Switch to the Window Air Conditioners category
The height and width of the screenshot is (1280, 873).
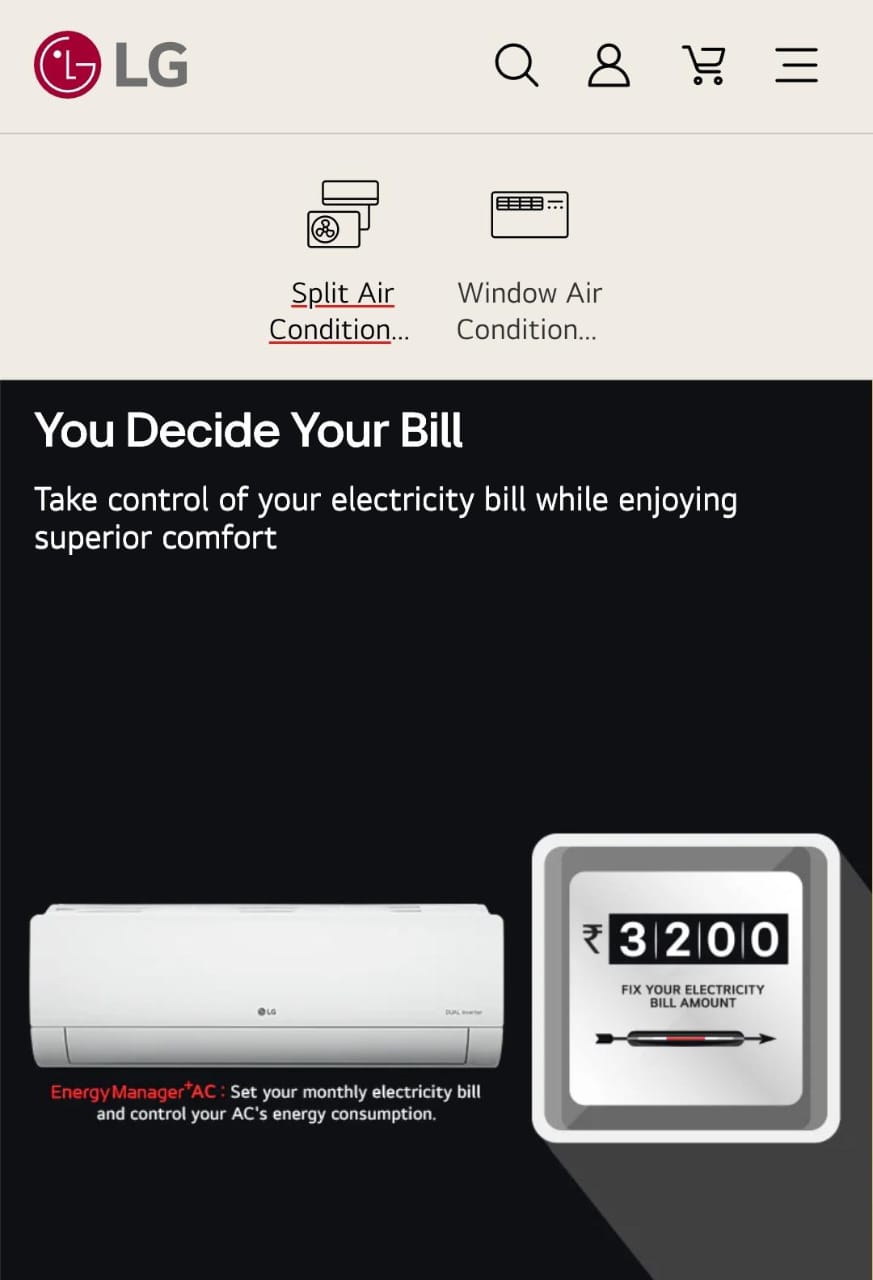(x=529, y=262)
